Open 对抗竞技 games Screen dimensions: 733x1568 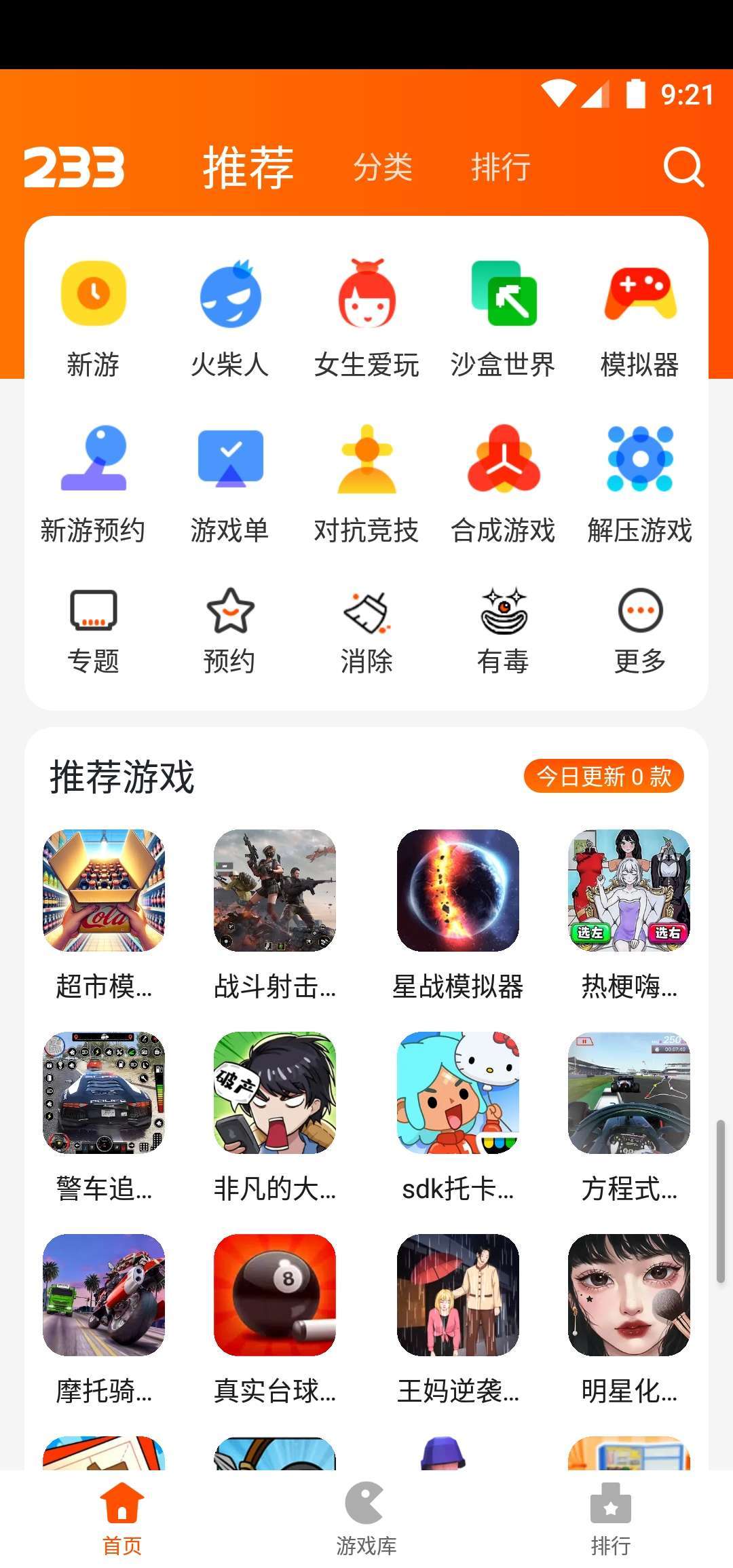tap(366, 483)
